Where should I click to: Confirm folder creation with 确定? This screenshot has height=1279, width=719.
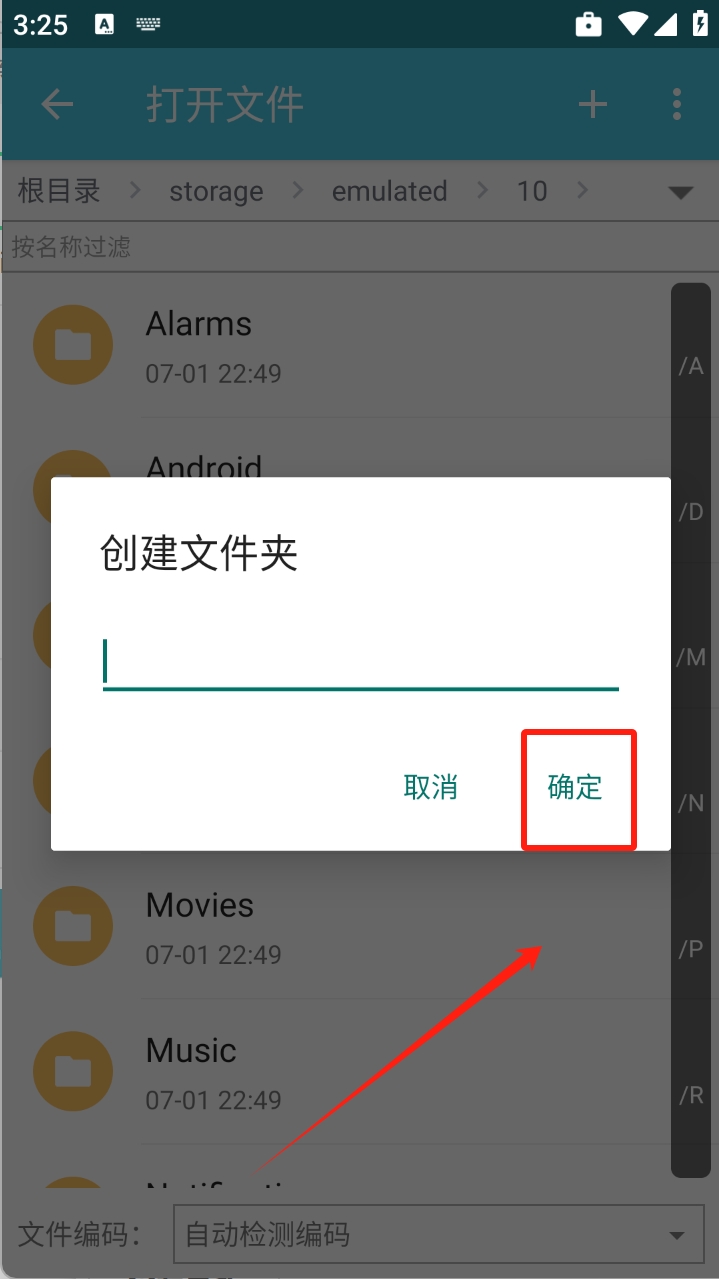(x=575, y=788)
